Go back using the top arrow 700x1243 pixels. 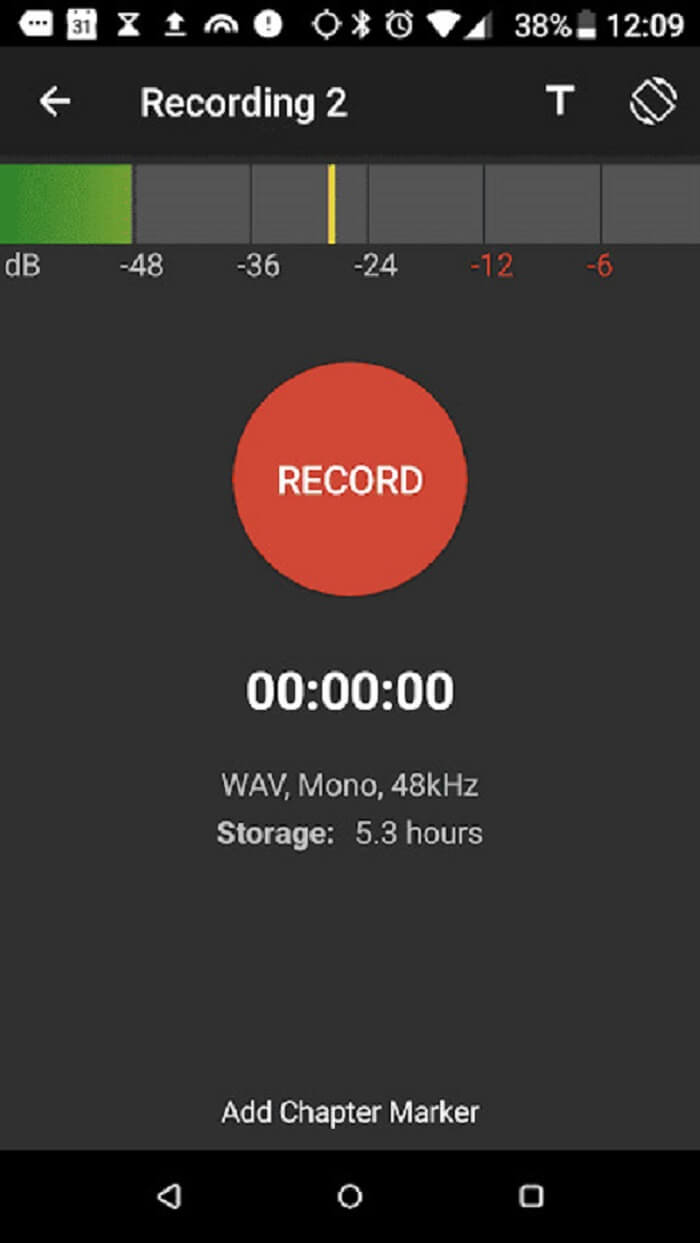point(55,102)
